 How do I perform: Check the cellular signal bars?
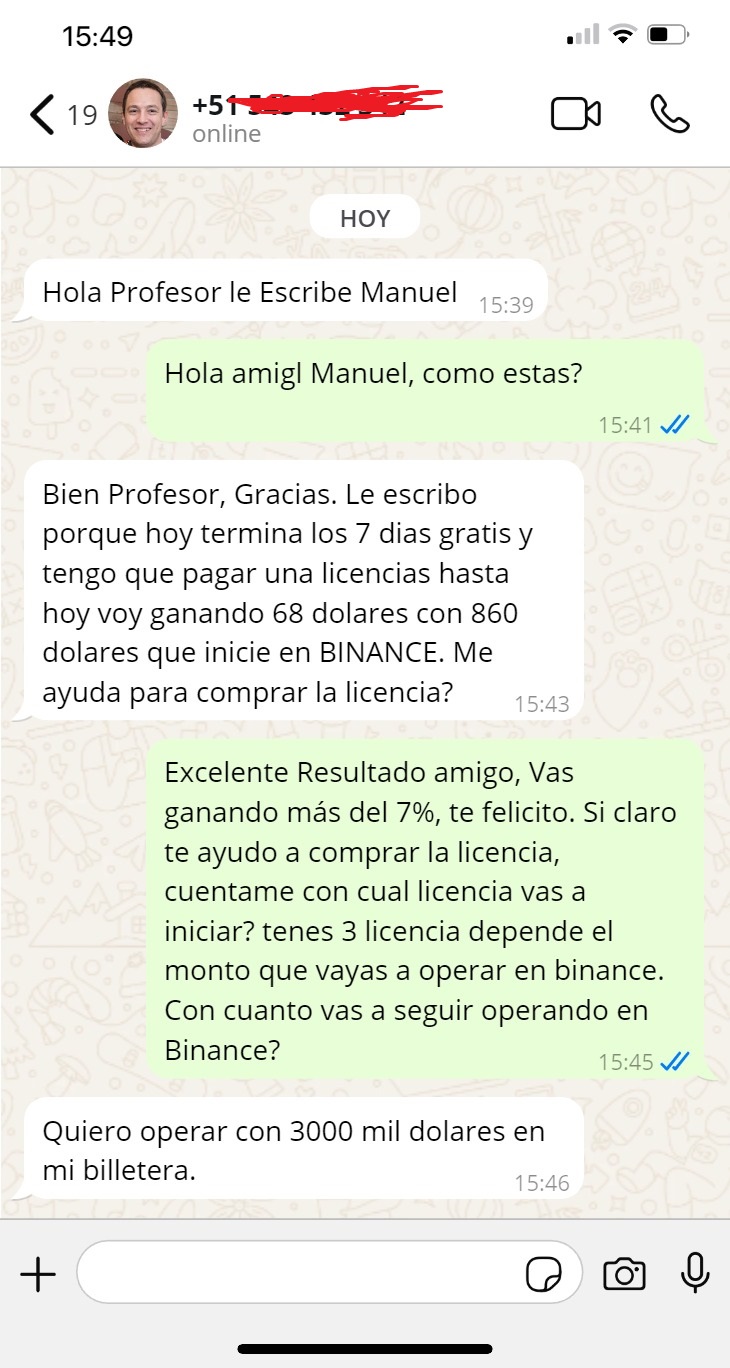pos(581,32)
